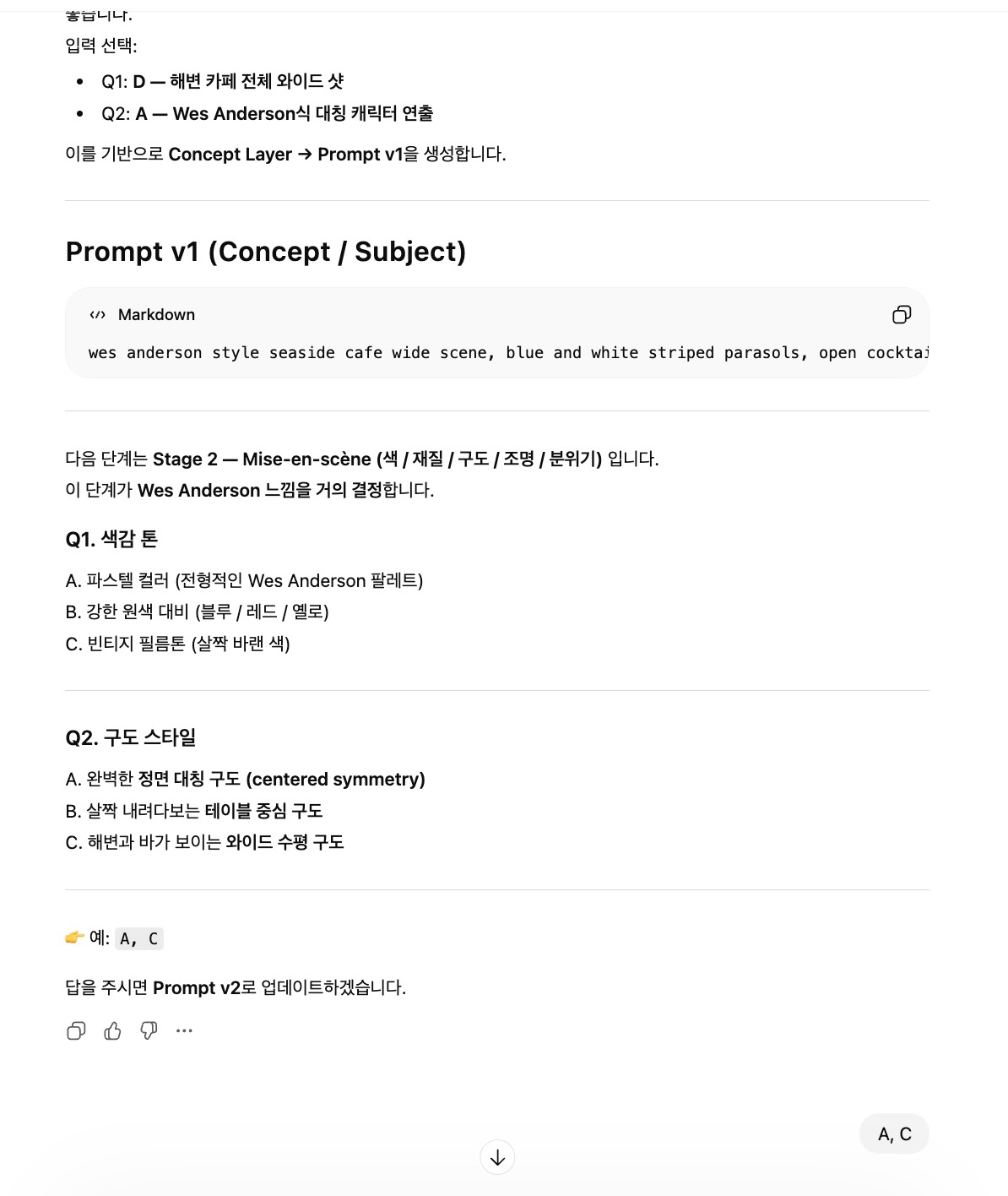Open more options for the response
Image resolution: width=1008 pixels, height=1196 pixels.
(x=184, y=1030)
